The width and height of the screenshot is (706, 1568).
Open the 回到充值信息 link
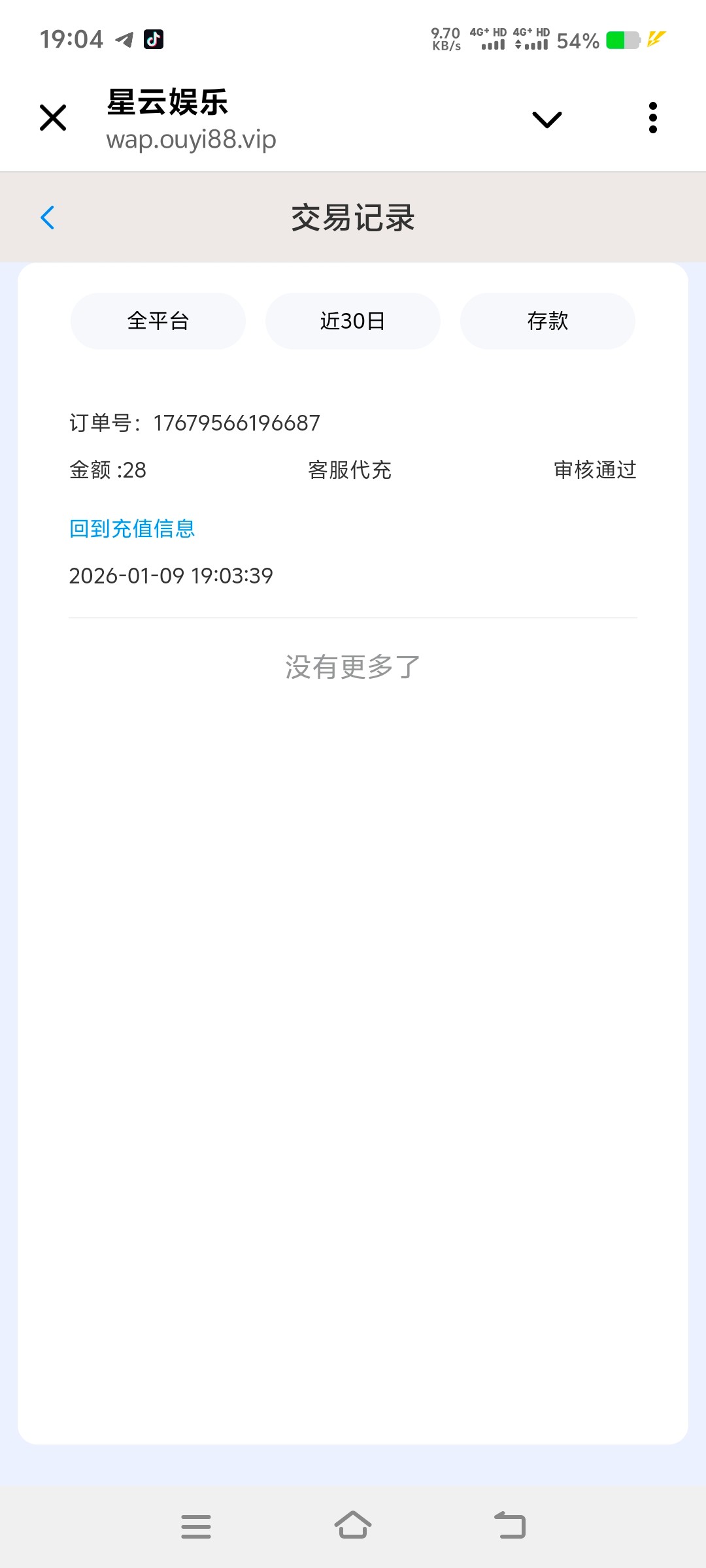point(132,529)
